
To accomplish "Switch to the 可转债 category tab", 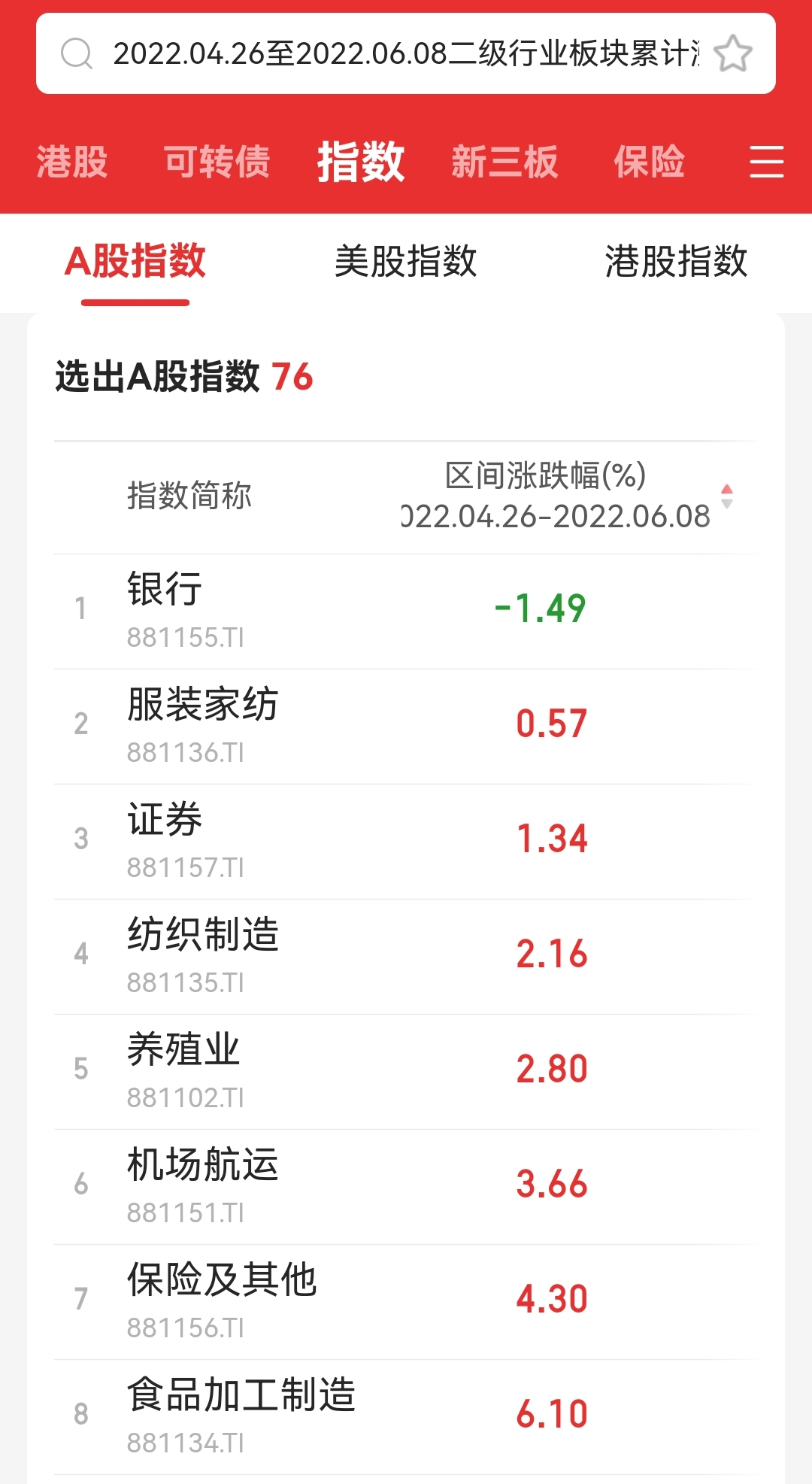I will 217,162.
